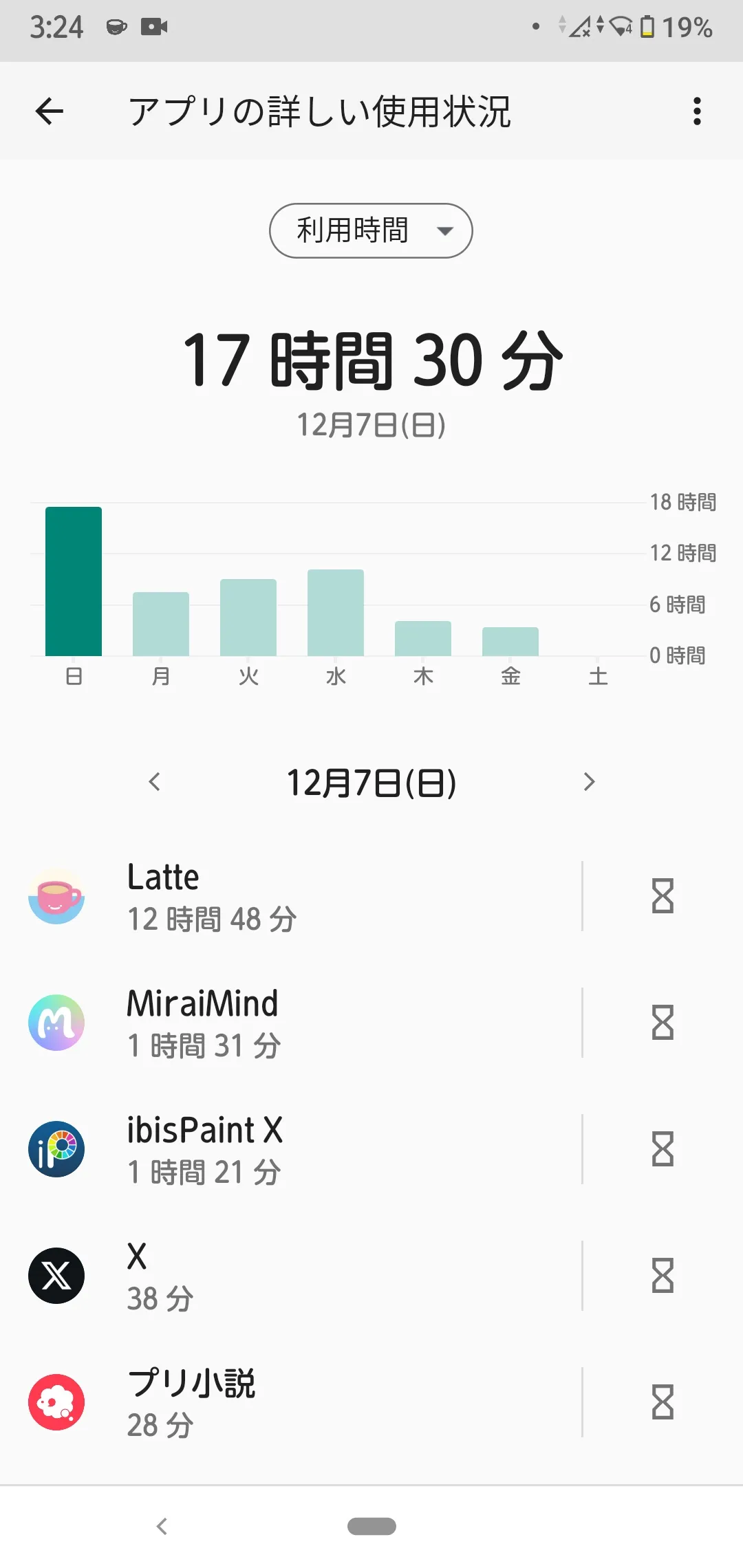Set an app timer for MiraiMind
The height and width of the screenshot is (1568, 743).
point(663,1023)
